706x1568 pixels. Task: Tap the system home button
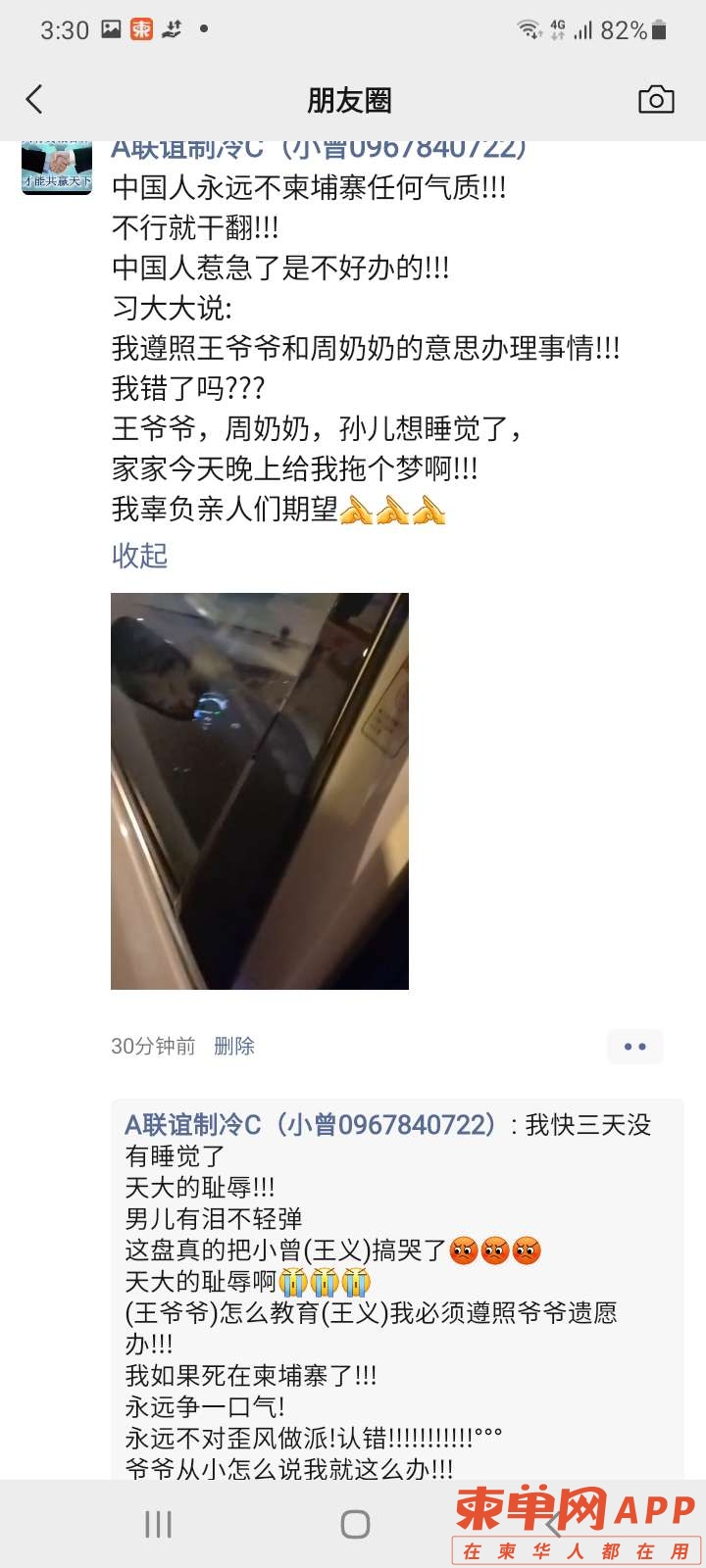(x=355, y=1524)
